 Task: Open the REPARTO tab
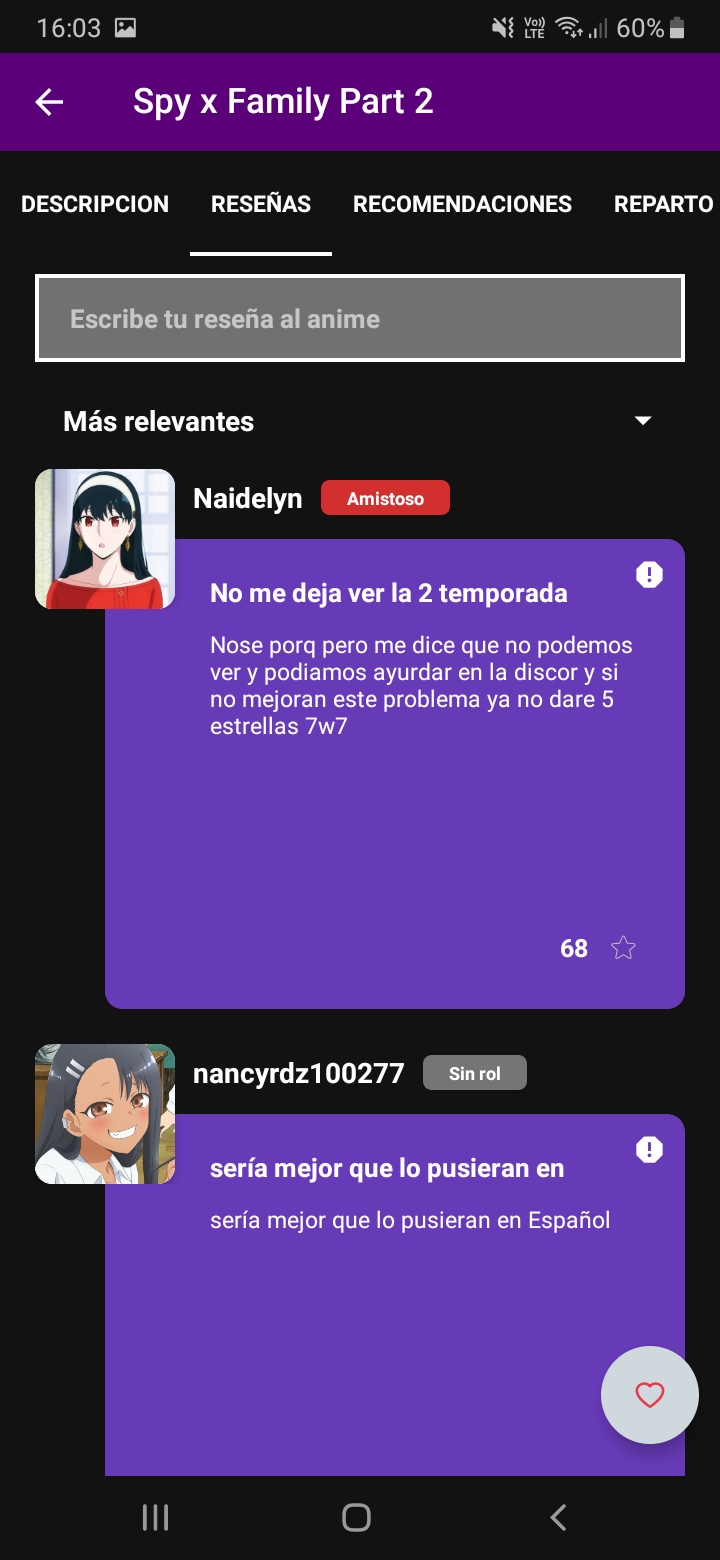pos(663,204)
